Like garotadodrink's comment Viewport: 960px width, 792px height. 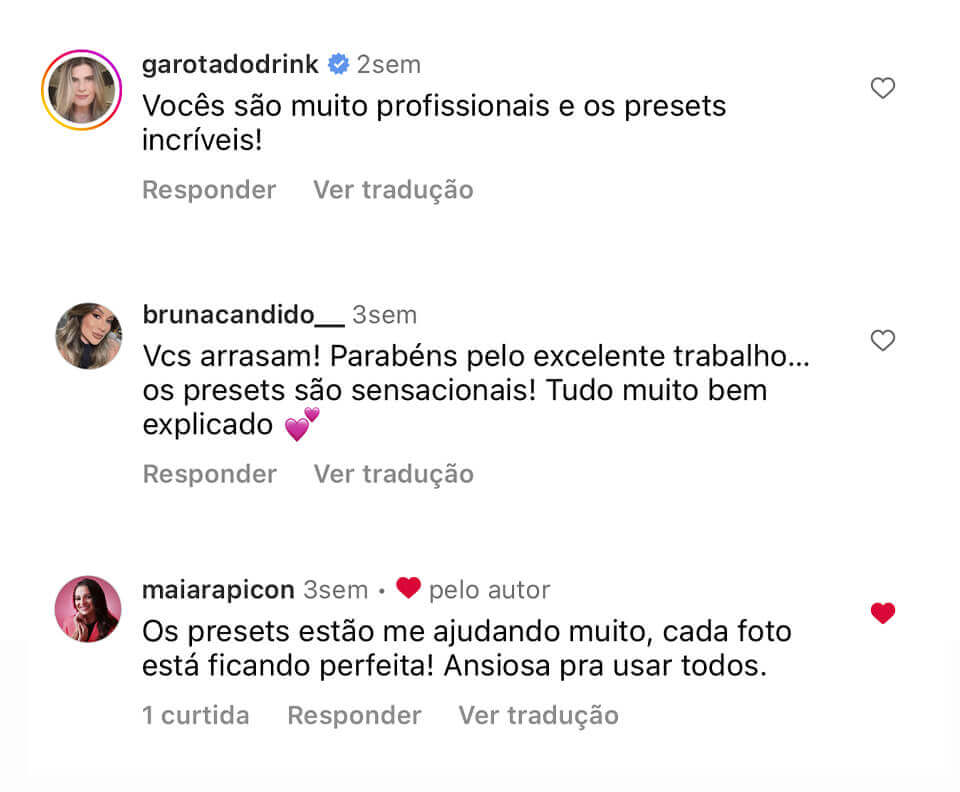882,89
